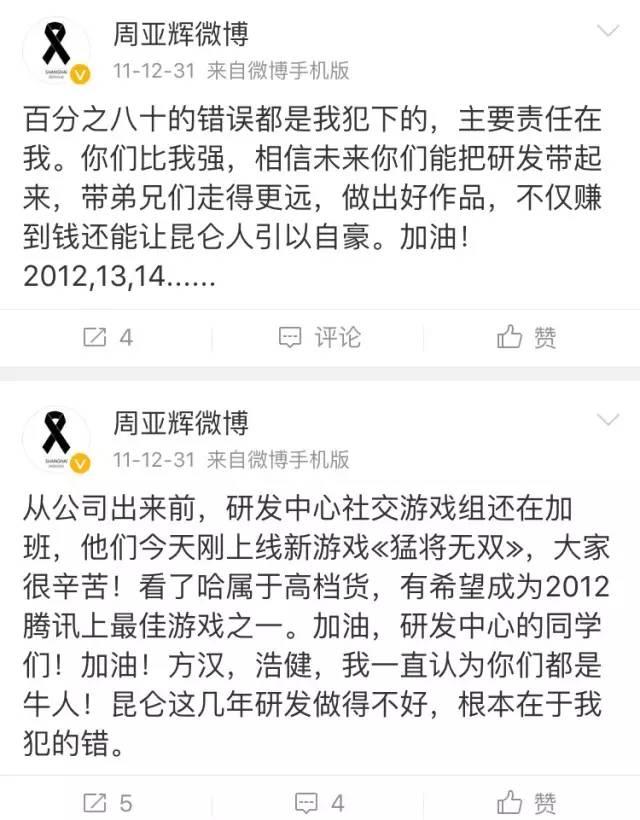Tap the 周亚辉微博 username above 百分之八十的错误 post
The image size is (640, 820).
[x=179, y=35]
